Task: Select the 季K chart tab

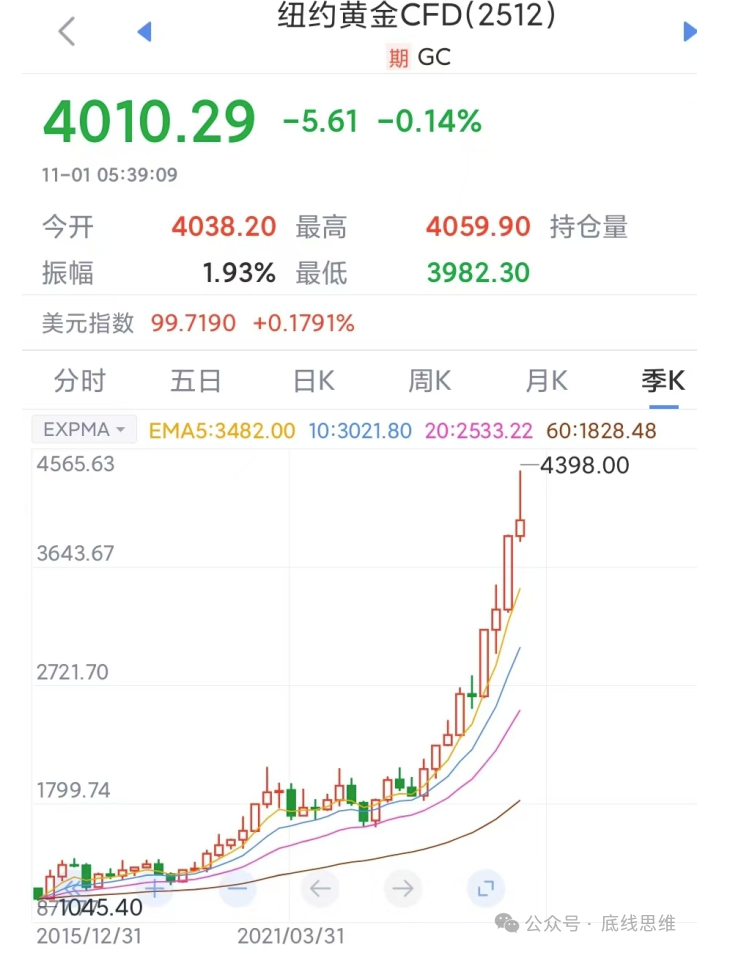Action: point(663,381)
